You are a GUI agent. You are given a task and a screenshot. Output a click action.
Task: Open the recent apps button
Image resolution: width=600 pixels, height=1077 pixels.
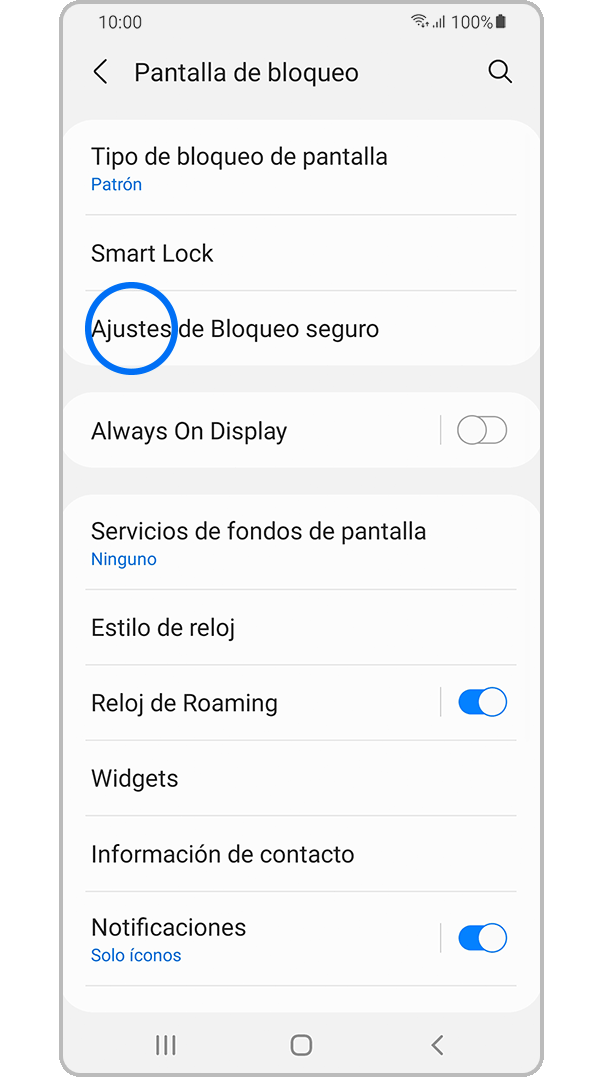[x=166, y=1045]
